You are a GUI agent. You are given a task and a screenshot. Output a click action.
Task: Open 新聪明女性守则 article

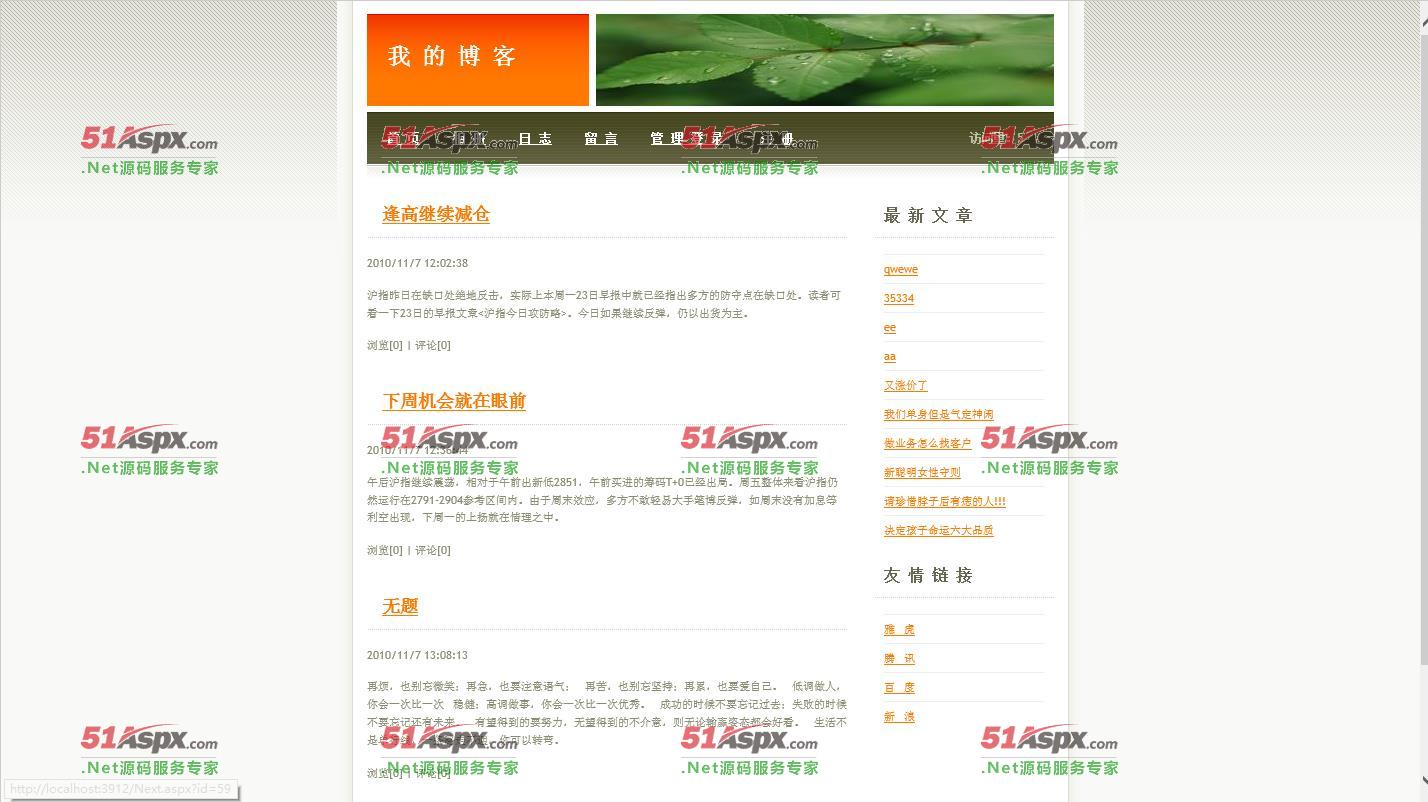click(x=922, y=472)
